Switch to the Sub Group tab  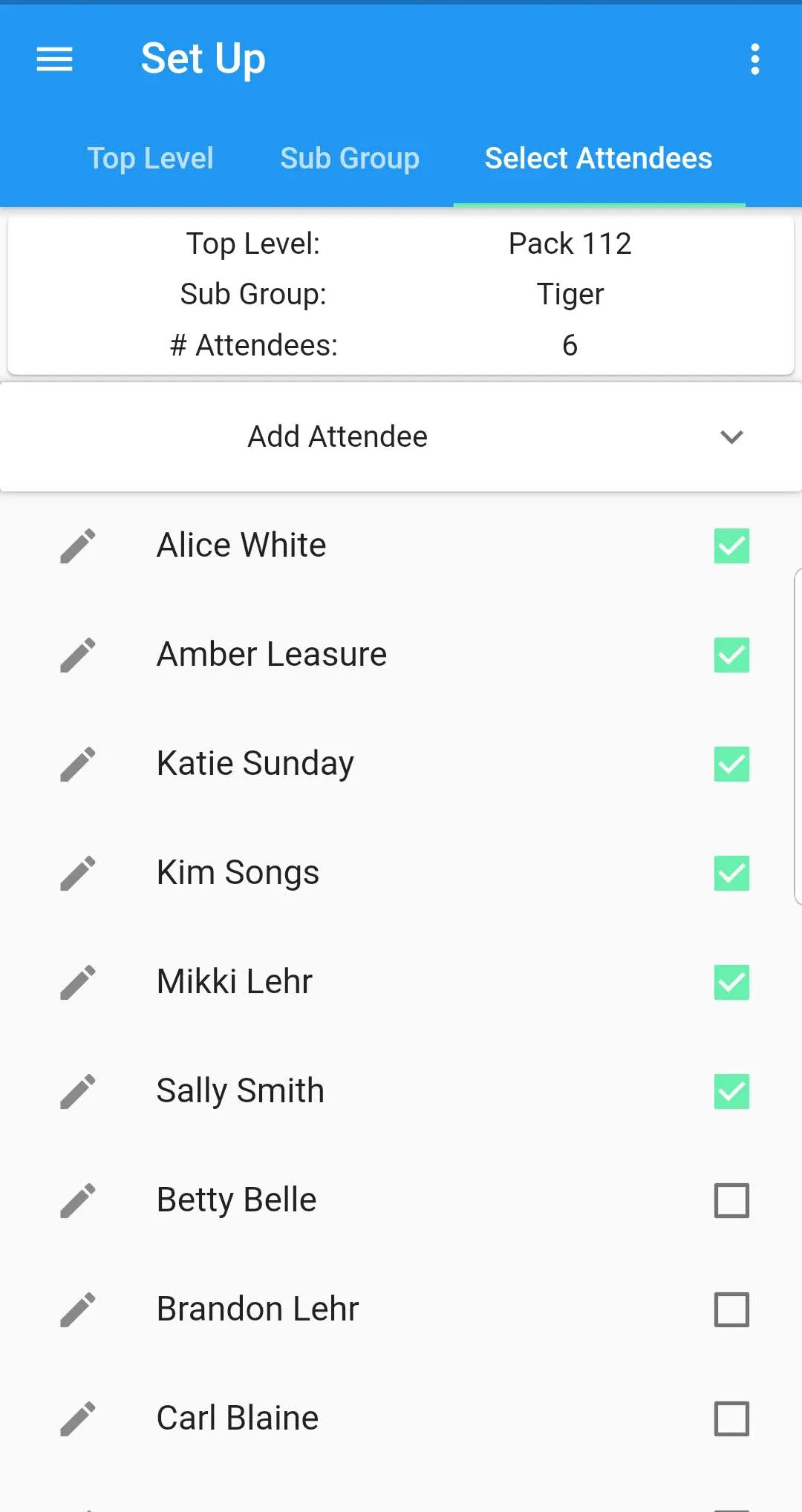[x=350, y=158]
